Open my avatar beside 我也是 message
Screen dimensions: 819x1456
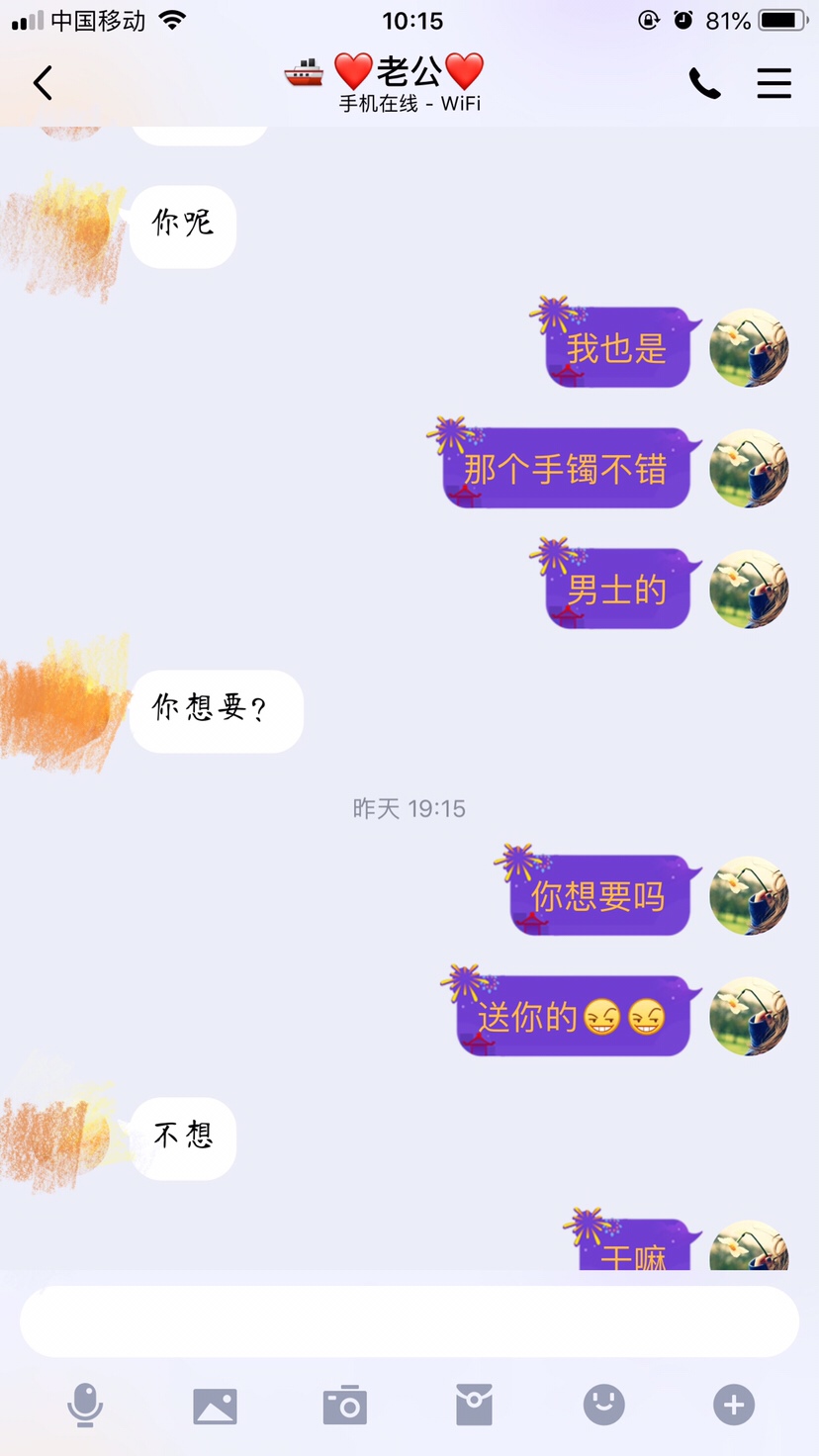749,347
